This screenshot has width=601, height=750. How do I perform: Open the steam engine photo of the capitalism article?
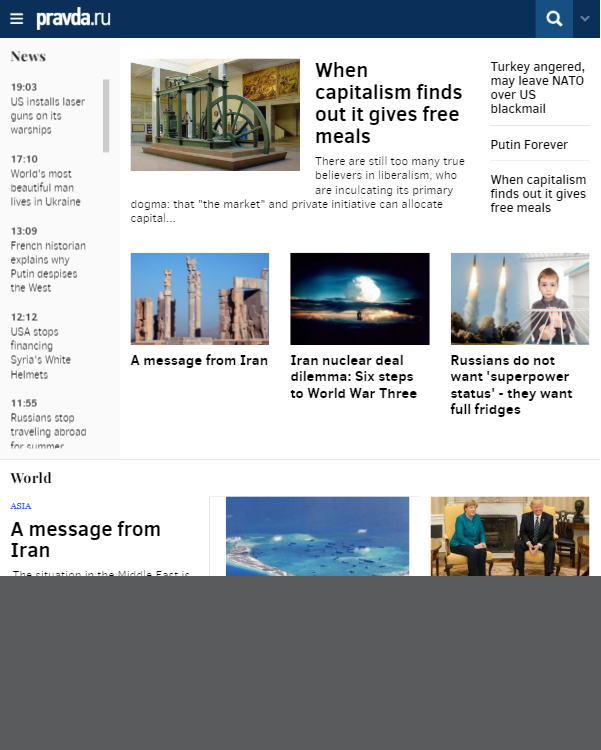(215, 115)
